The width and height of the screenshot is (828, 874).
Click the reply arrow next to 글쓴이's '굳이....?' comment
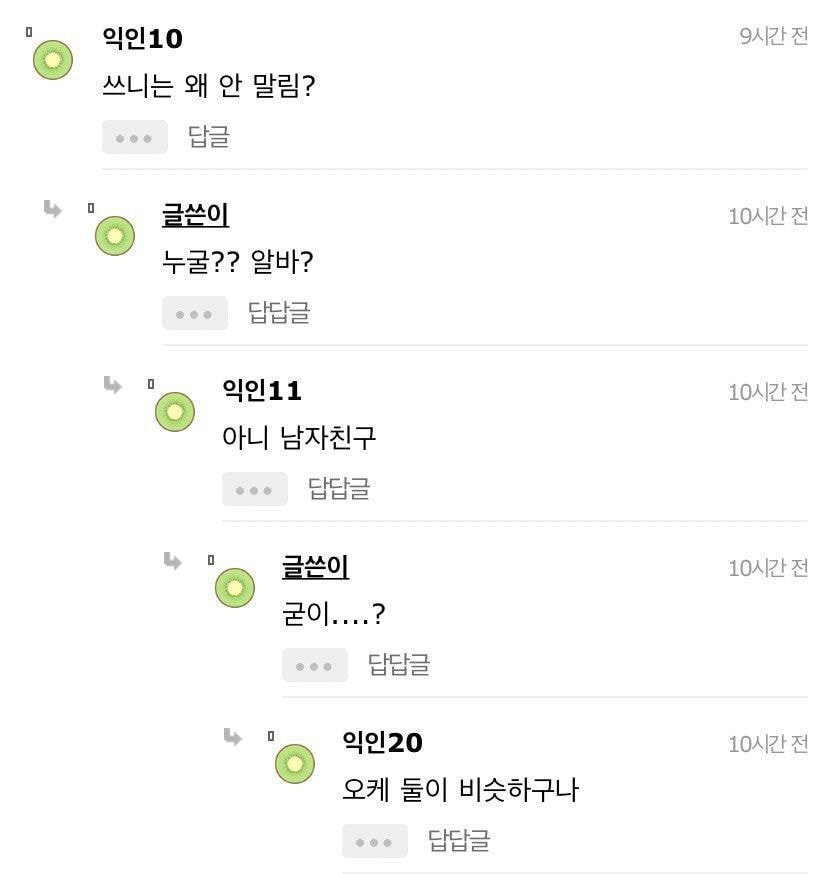172,562
